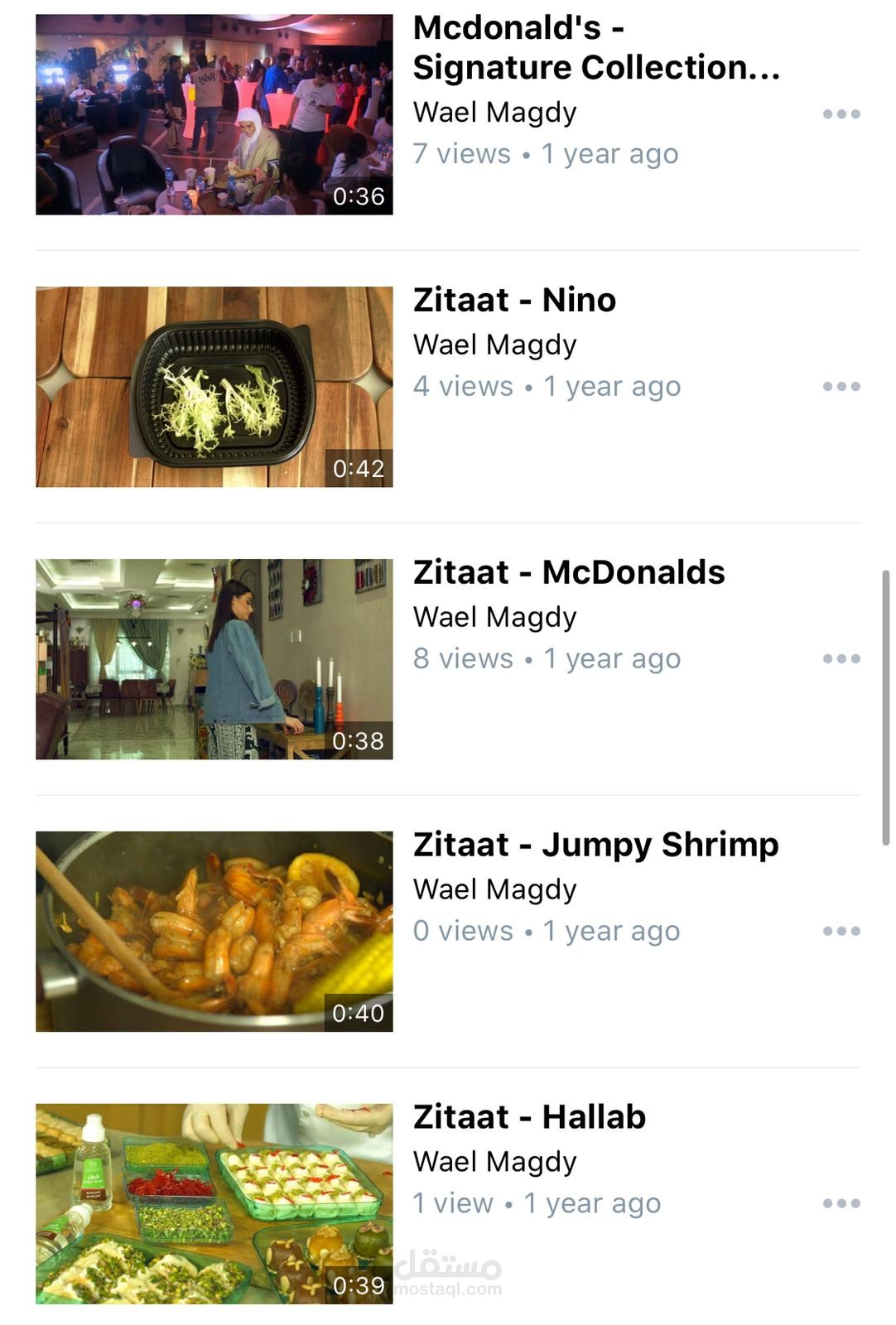The height and width of the screenshot is (1325, 896).
Task: Play the Mcdonald's Signature Collection video thumbnail
Action: (214, 114)
